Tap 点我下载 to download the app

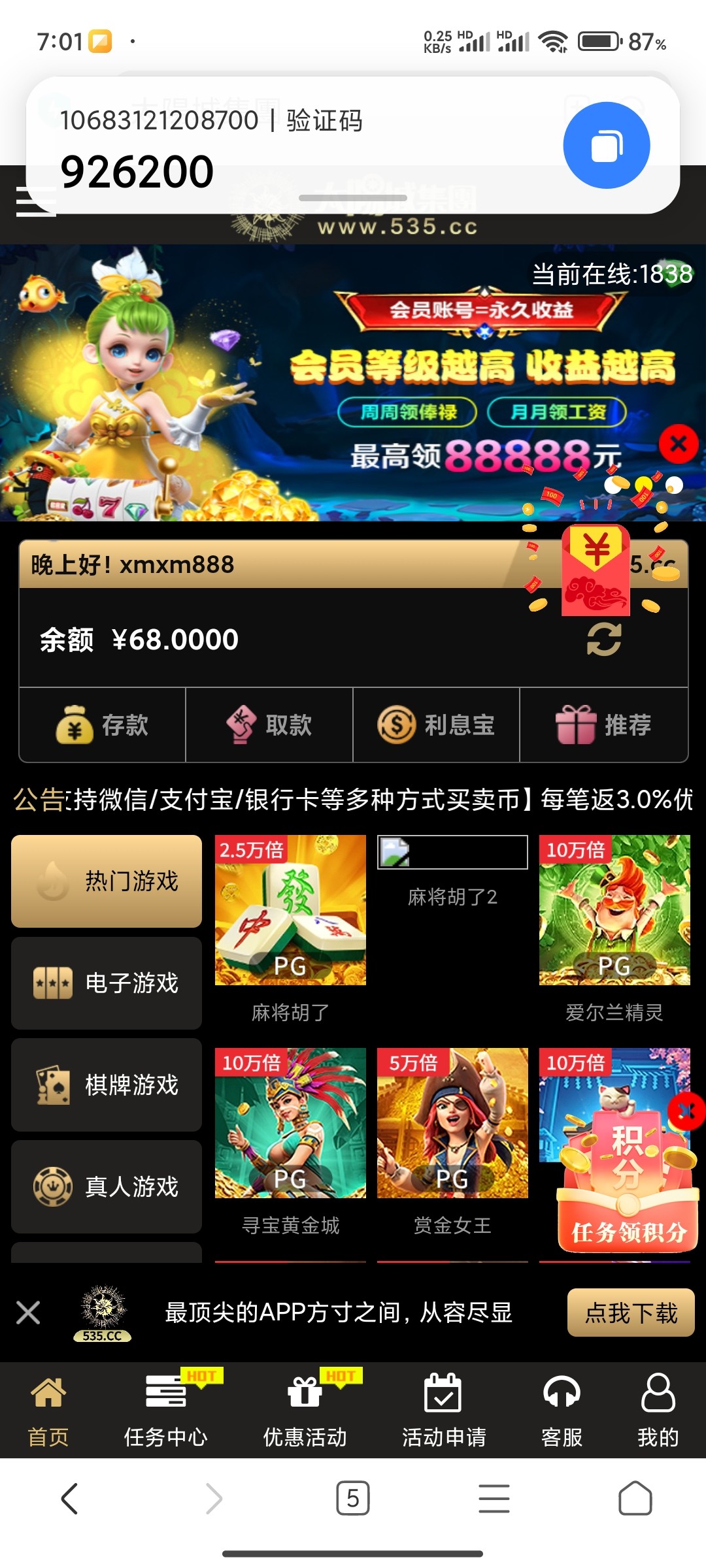(630, 1313)
